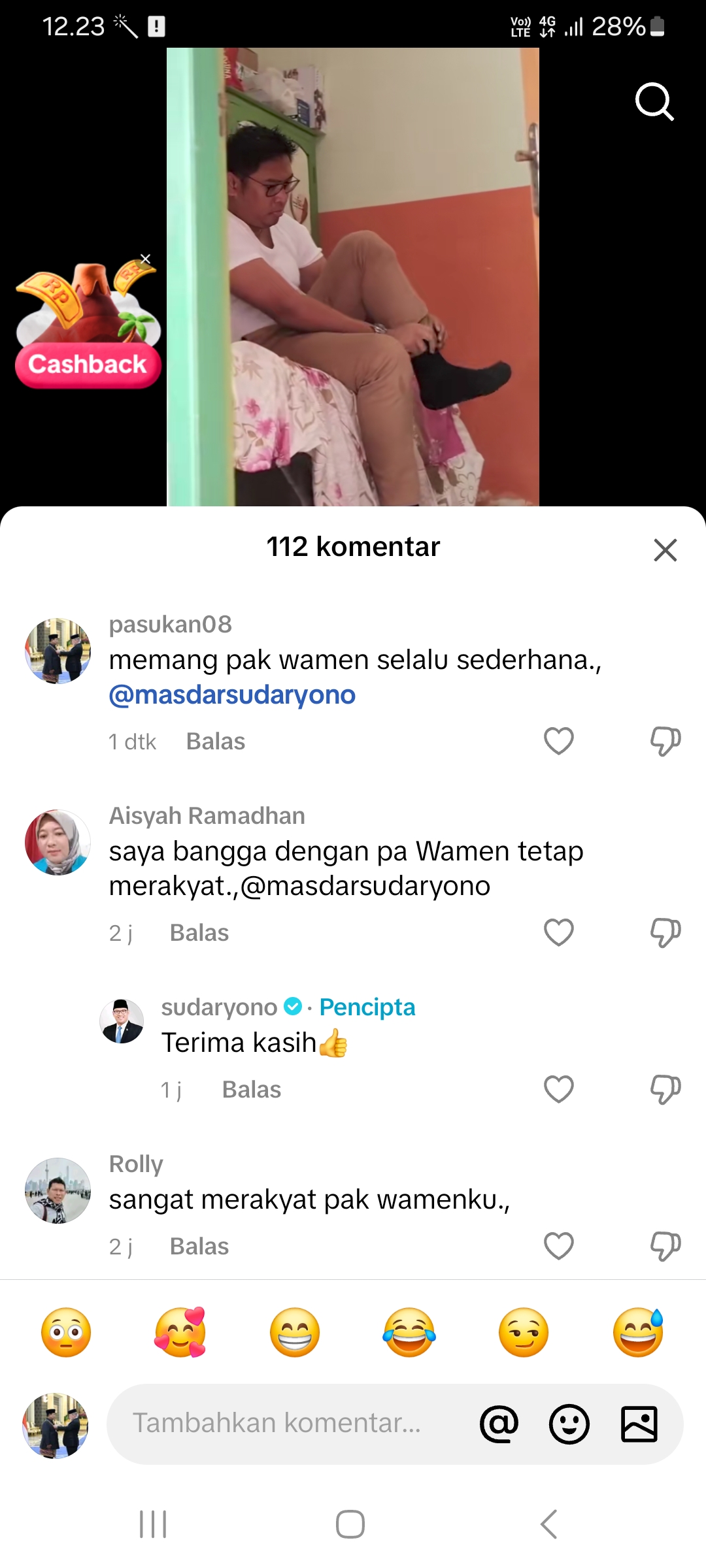Reply to Aisyah Ramadhan's comment
Screen dimensions: 706x1568
tap(199, 933)
